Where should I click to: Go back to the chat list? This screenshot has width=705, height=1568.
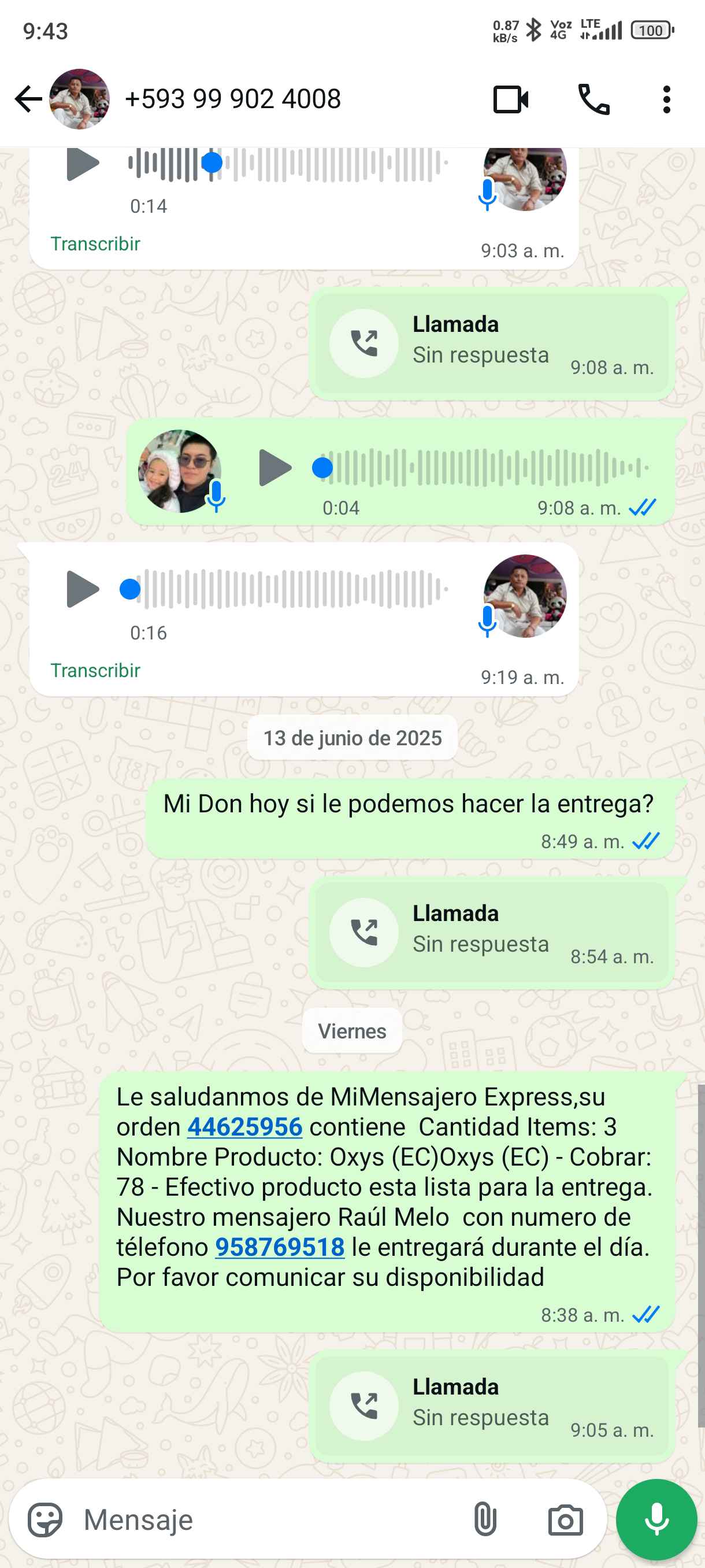pos(27,99)
